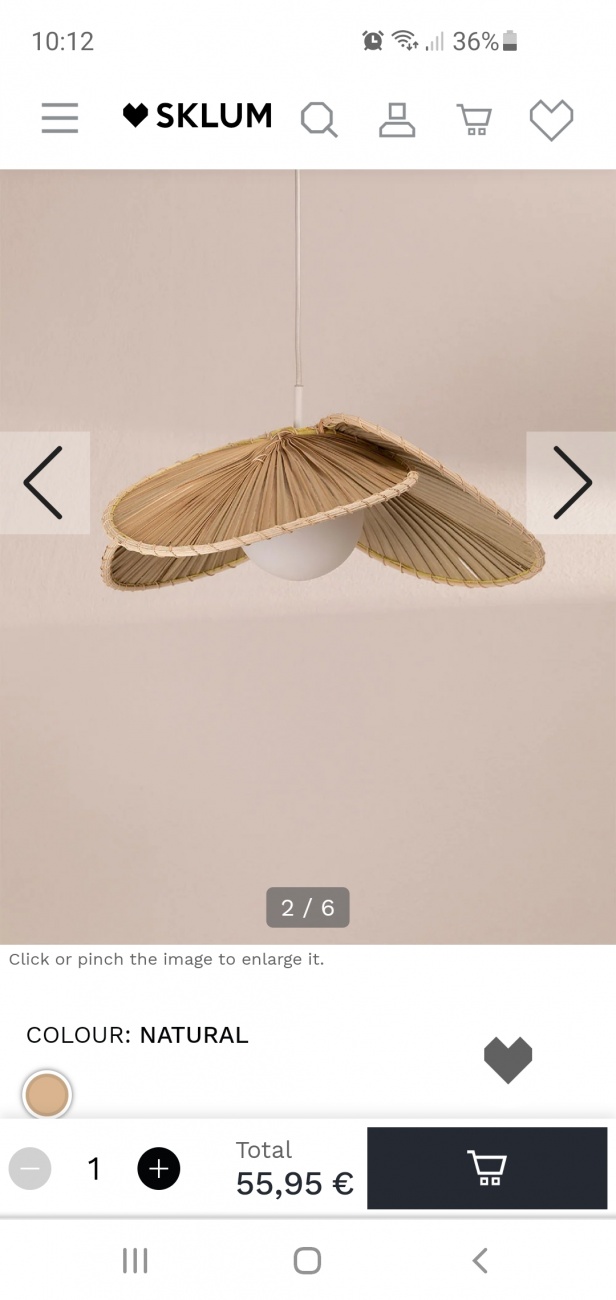Add this lamp to the wishlist
This screenshot has height=1300, width=616.
(508, 1060)
